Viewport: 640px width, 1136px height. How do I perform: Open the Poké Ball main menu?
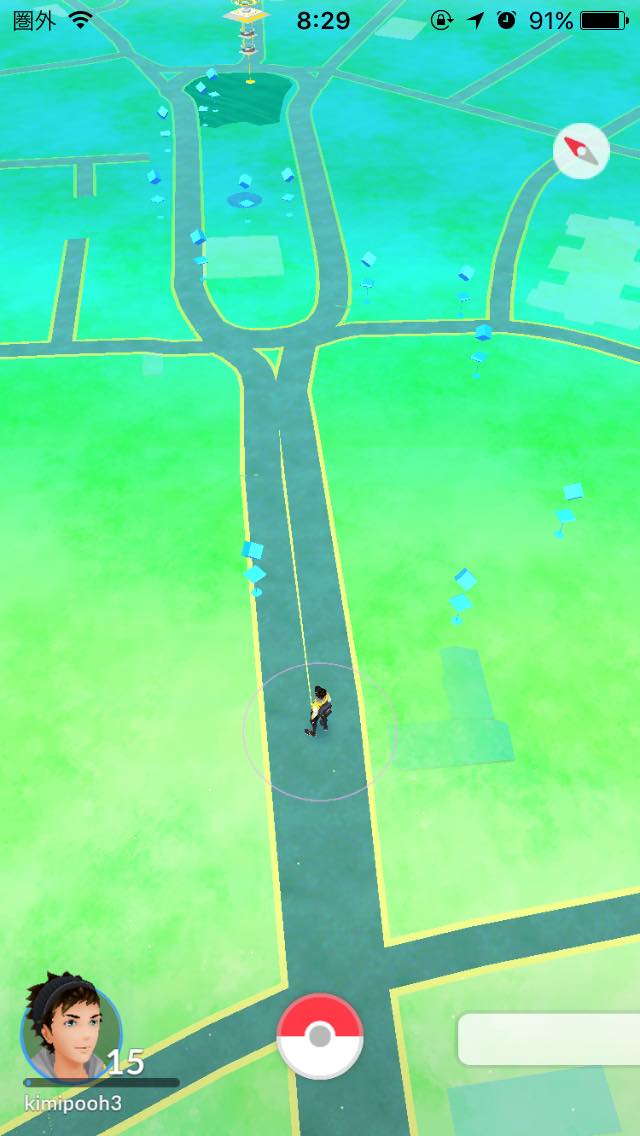(x=320, y=1037)
